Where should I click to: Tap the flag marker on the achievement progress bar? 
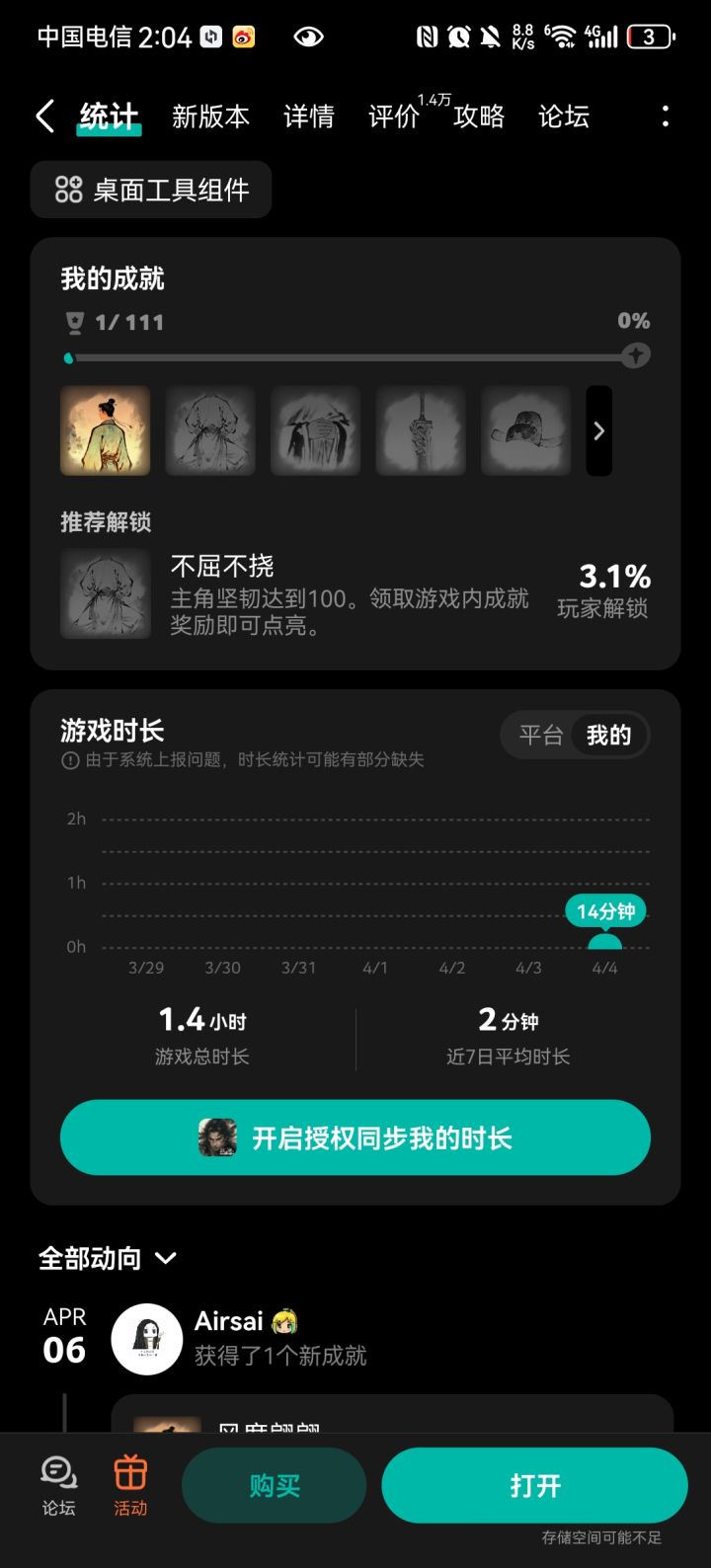click(635, 355)
